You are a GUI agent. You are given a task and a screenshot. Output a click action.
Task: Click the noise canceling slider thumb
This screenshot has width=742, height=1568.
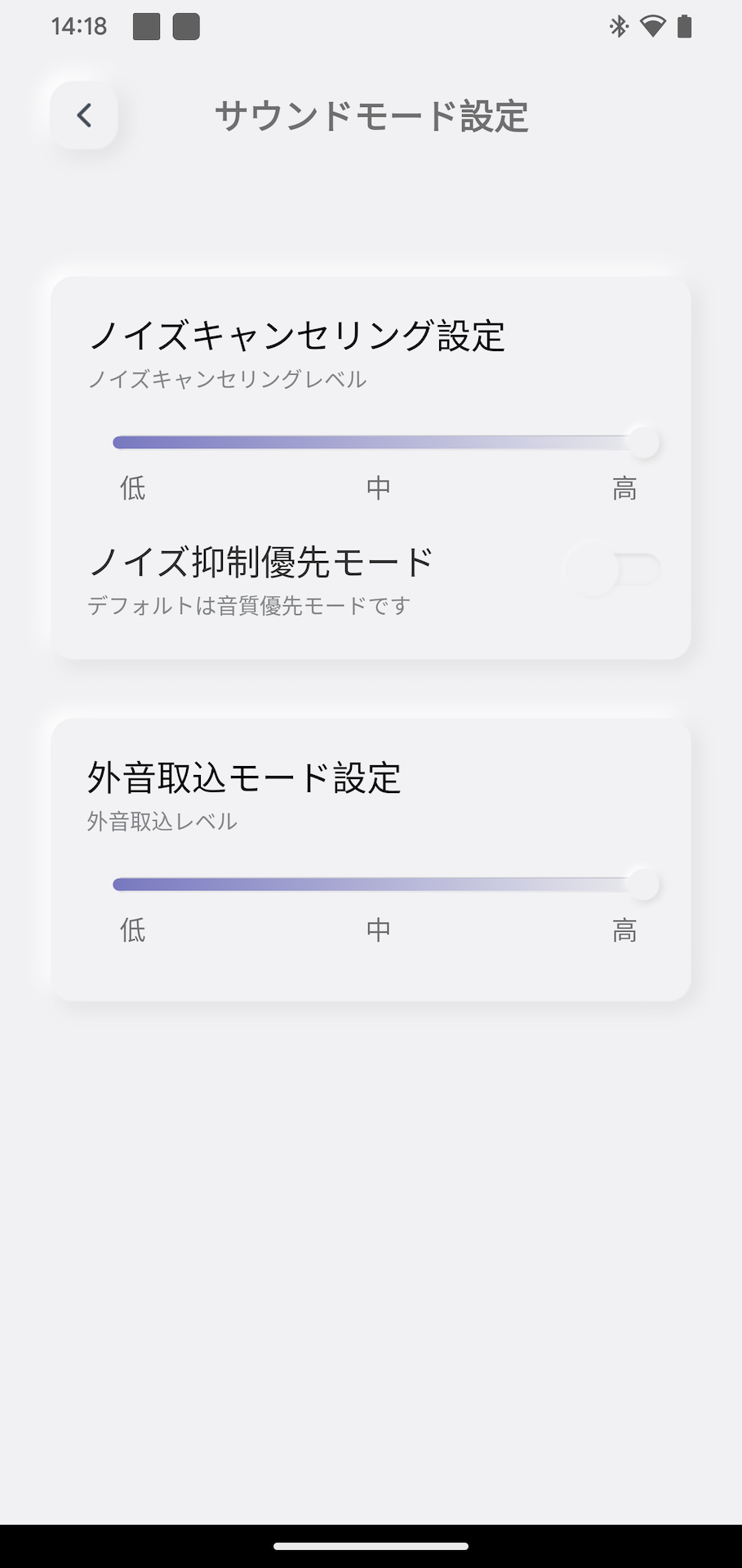pyautogui.click(x=644, y=442)
